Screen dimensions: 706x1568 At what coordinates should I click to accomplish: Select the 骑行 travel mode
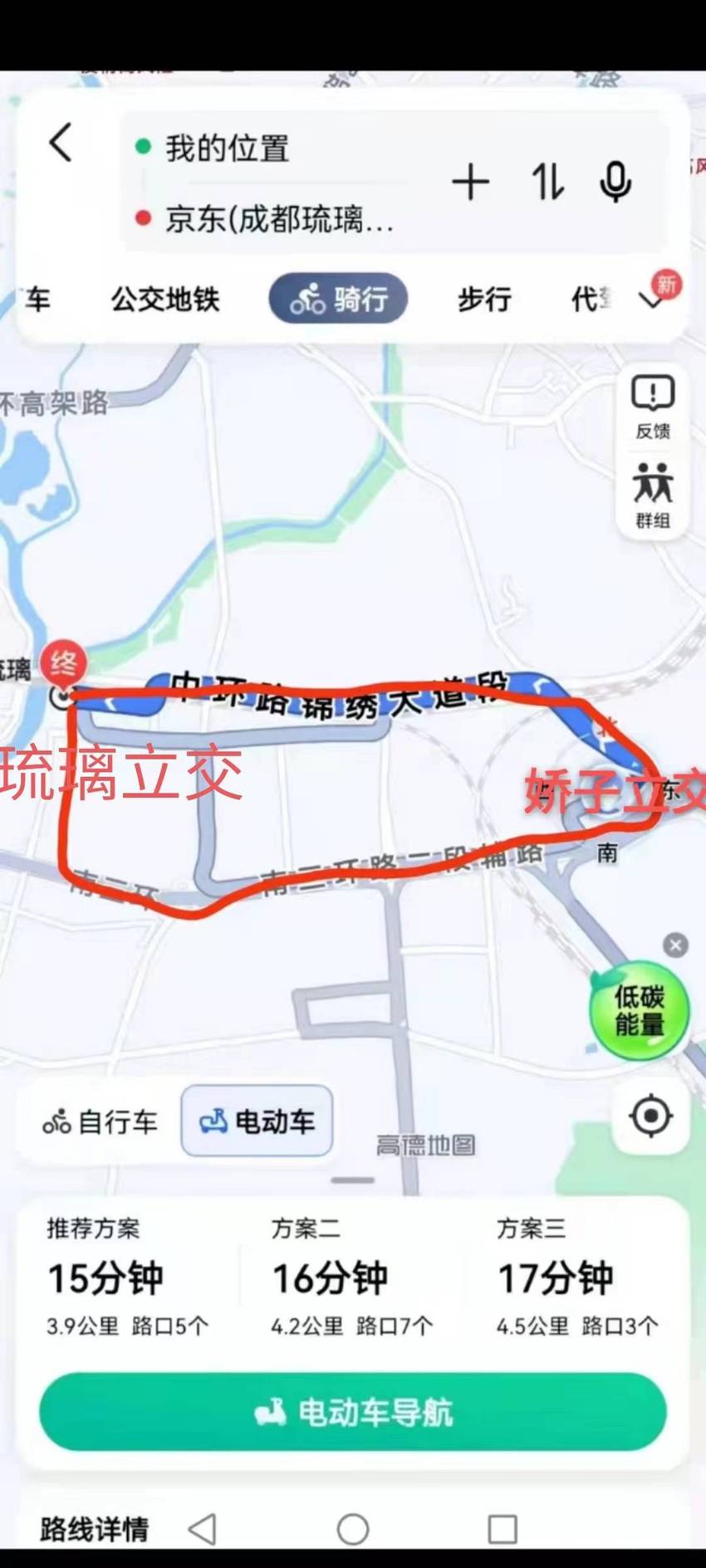point(338,298)
